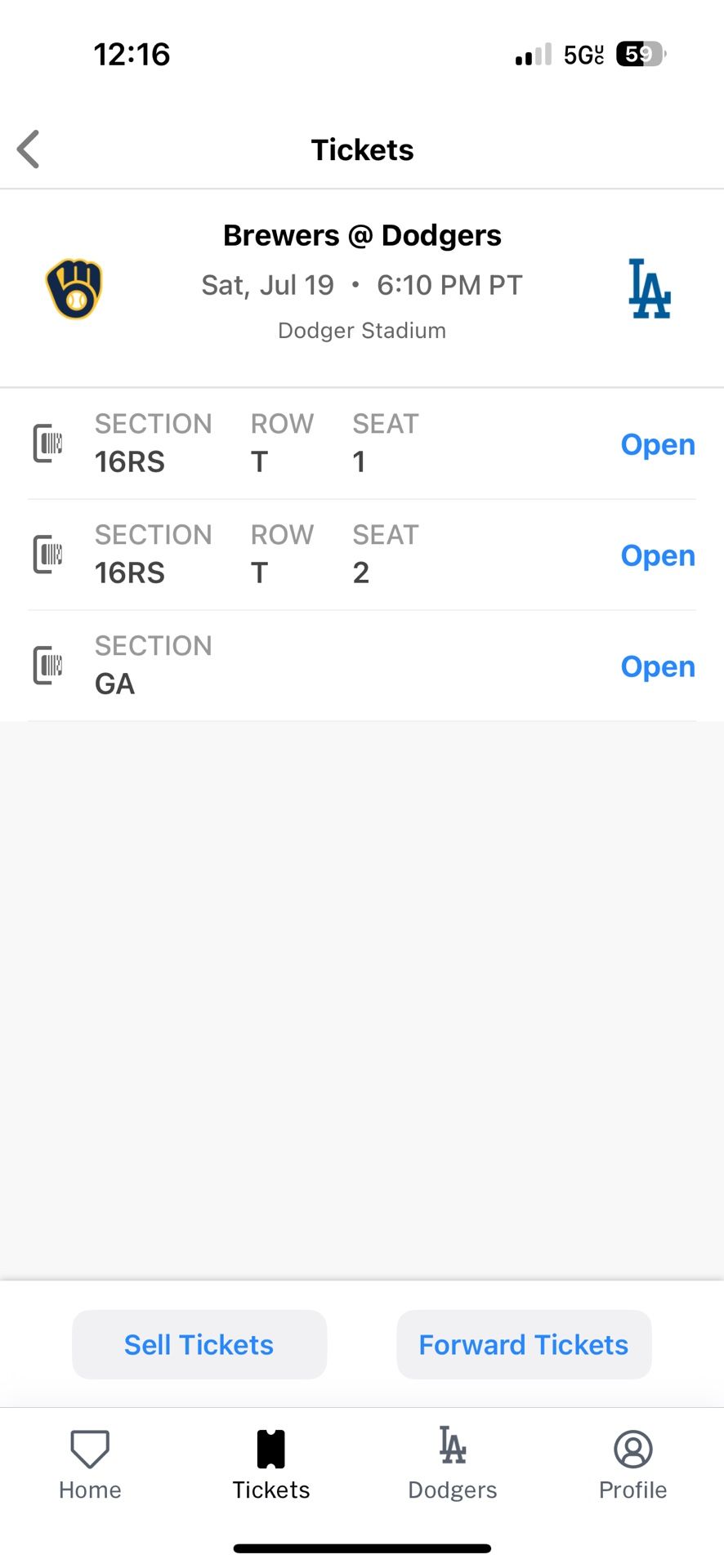The height and width of the screenshot is (1568, 724).
Task: Go back using the top-left arrow
Action: point(29,149)
